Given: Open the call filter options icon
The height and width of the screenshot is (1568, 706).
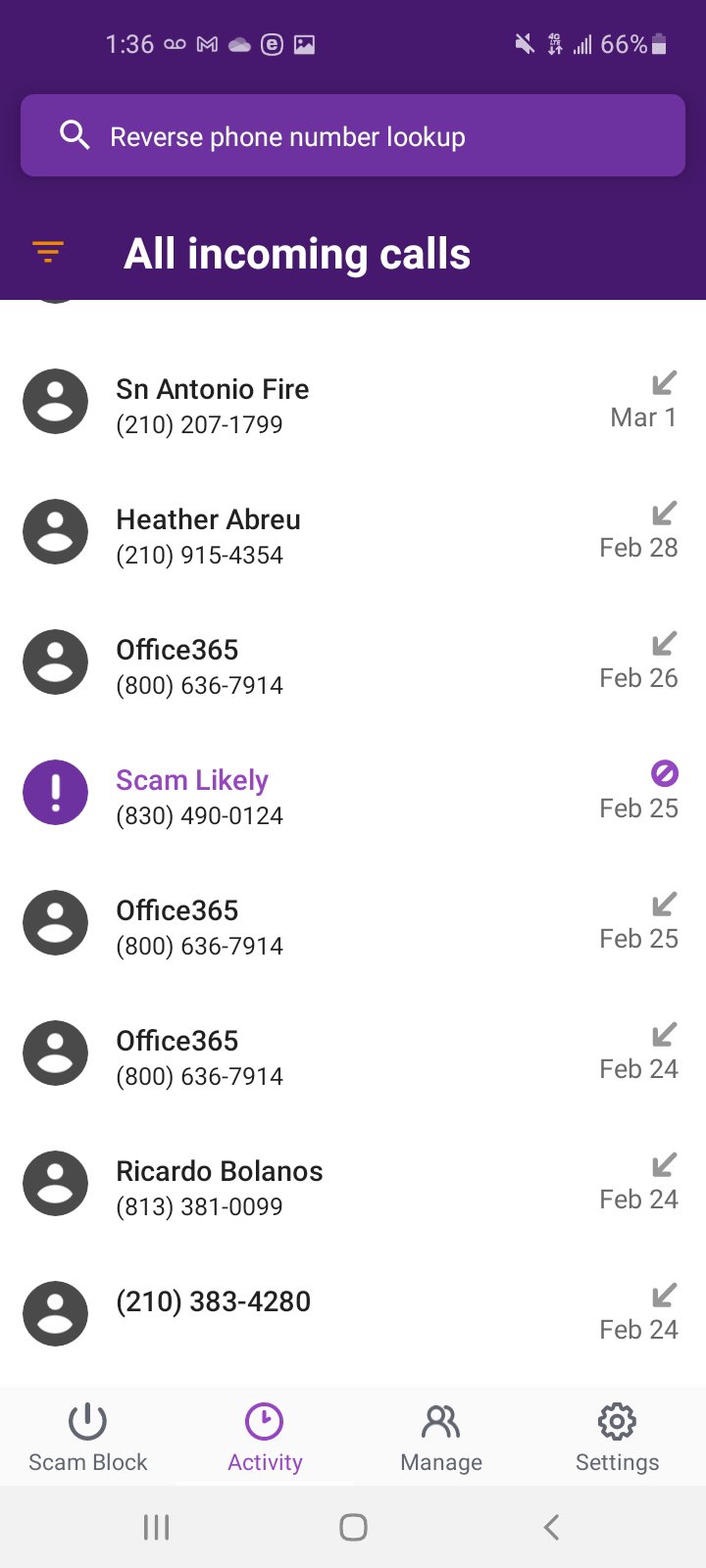Looking at the screenshot, I should (x=48, y=253).
